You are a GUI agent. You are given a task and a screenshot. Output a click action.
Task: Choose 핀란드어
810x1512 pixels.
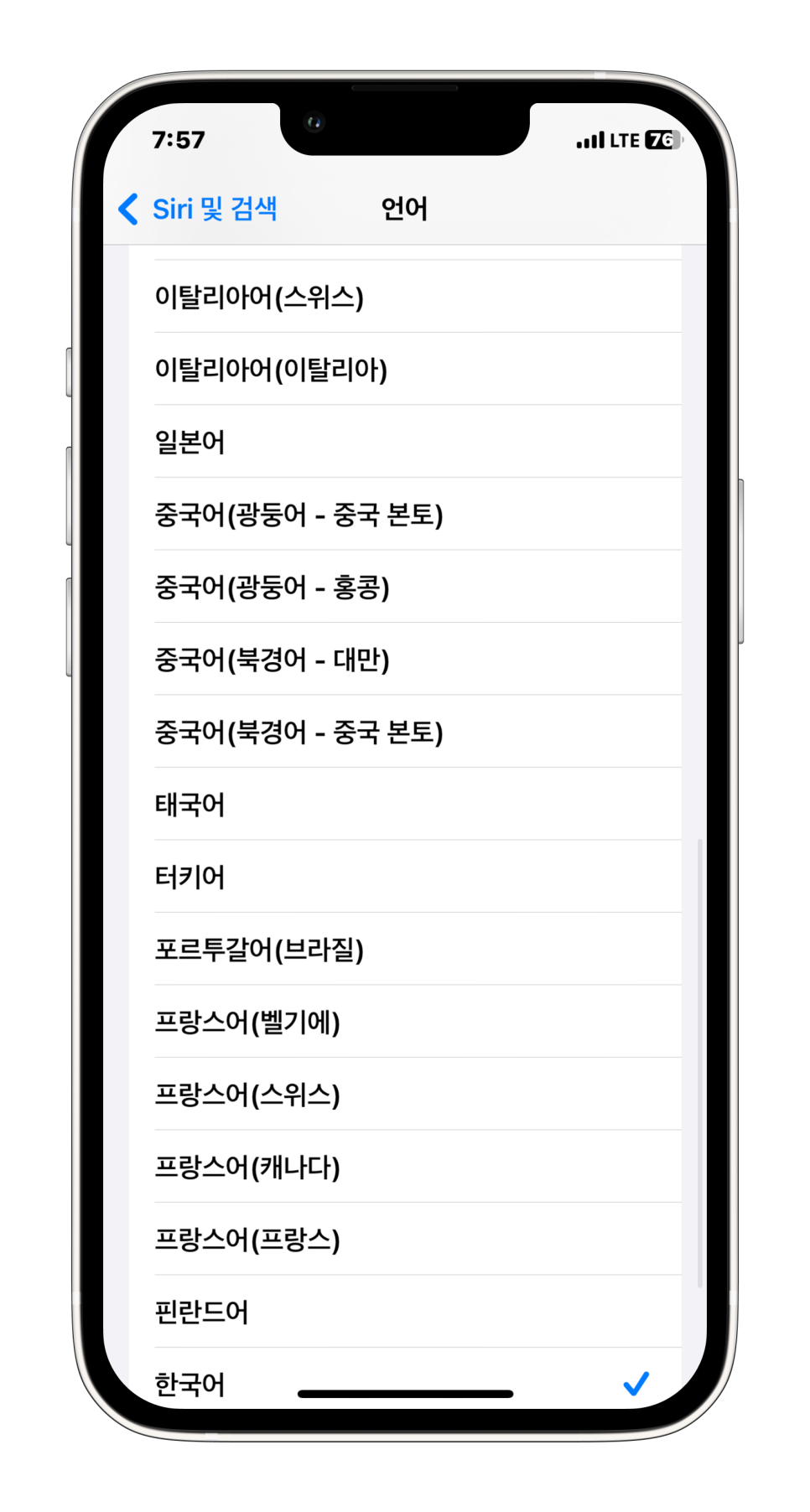(x=405, y=1312)
